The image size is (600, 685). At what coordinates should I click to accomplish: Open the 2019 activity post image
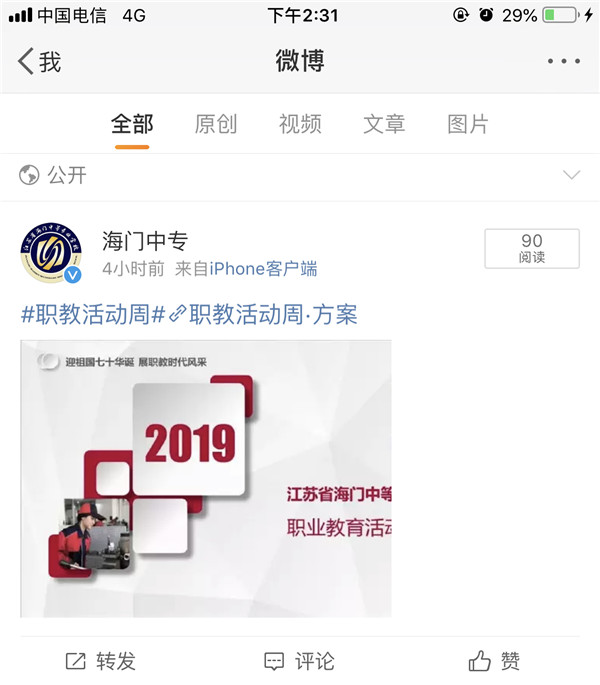click(x=206, y=478)
